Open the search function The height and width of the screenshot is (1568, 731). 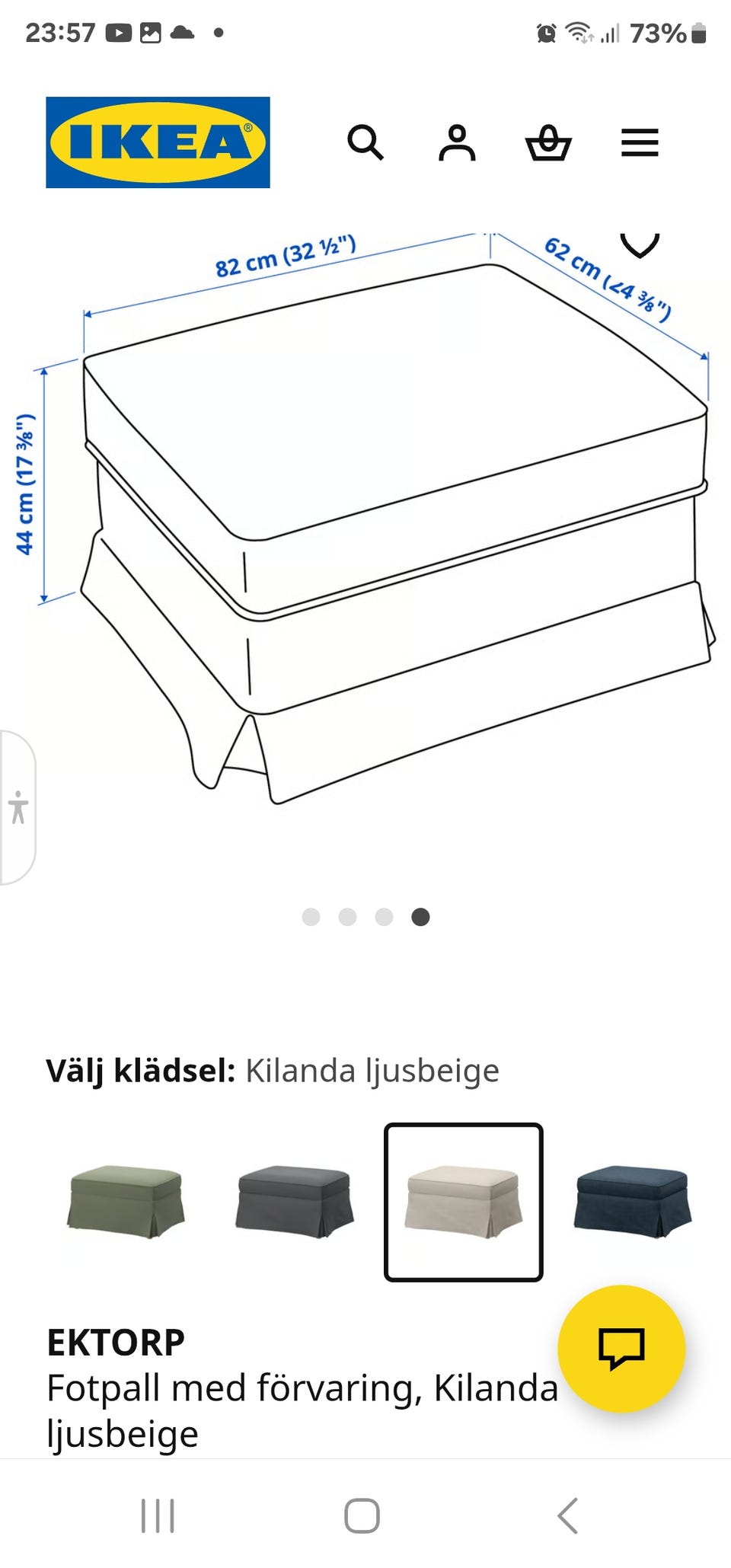pos(368,143)
